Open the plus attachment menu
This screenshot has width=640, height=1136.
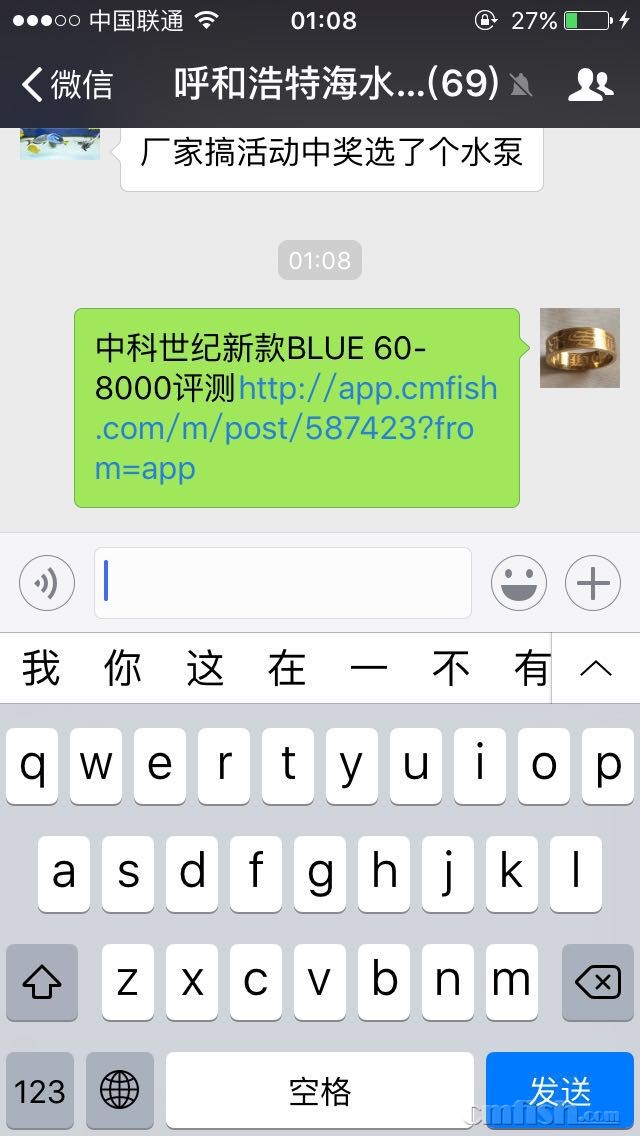coord(593,583)
